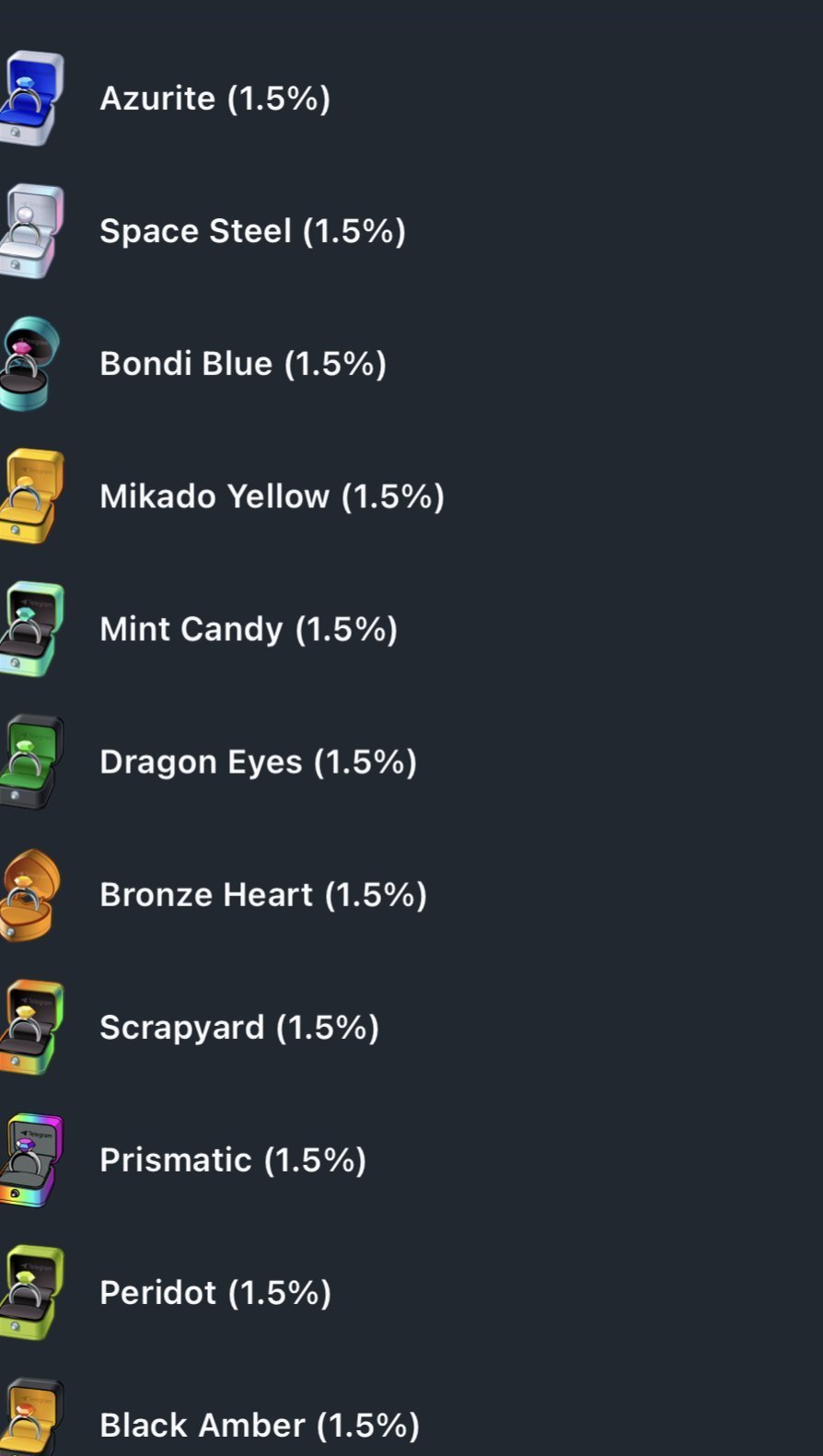Image resolution: width=823 pixels, height=1456 pixels.
Task: Pick the Bronze Heart row
Action: 411,894
